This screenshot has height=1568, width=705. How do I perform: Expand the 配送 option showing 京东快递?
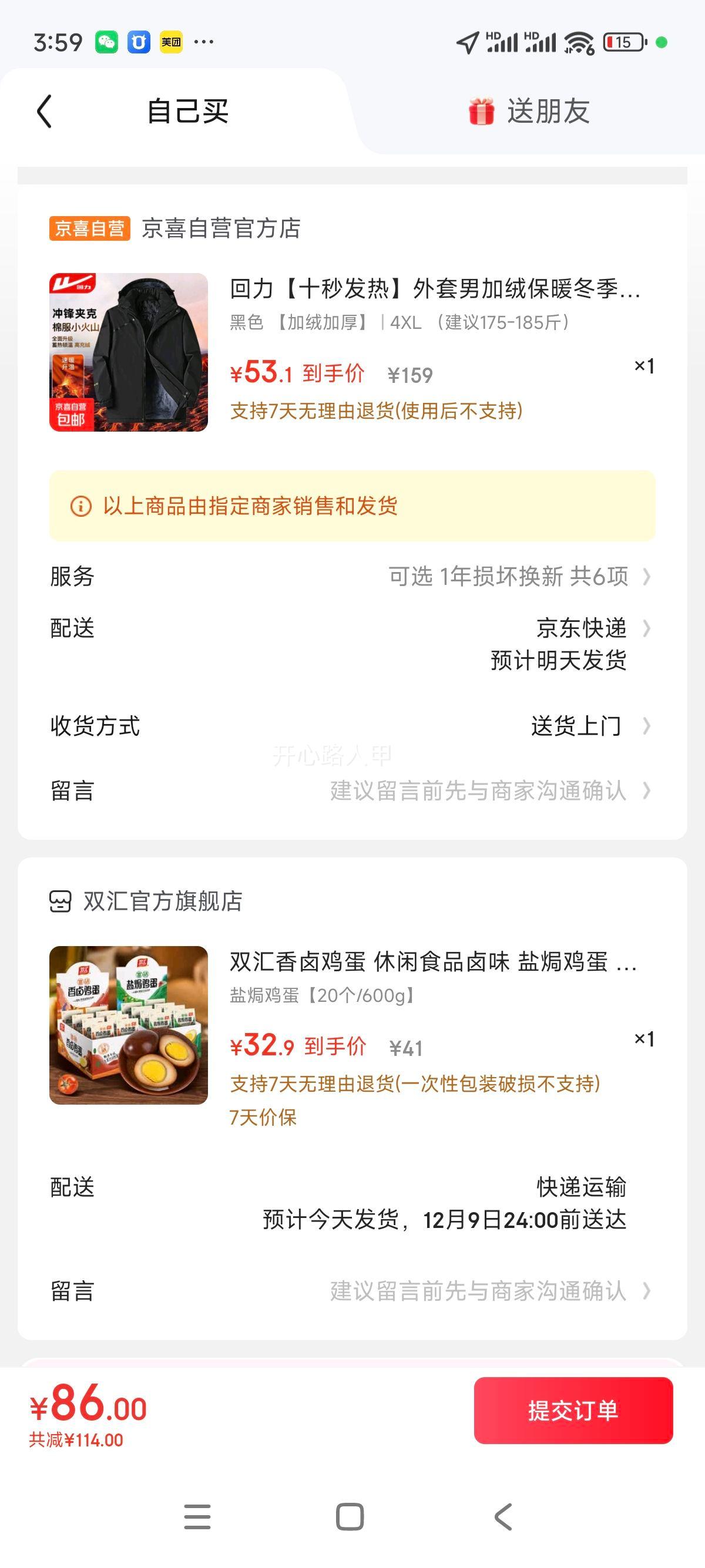click(x=582, y=630)
